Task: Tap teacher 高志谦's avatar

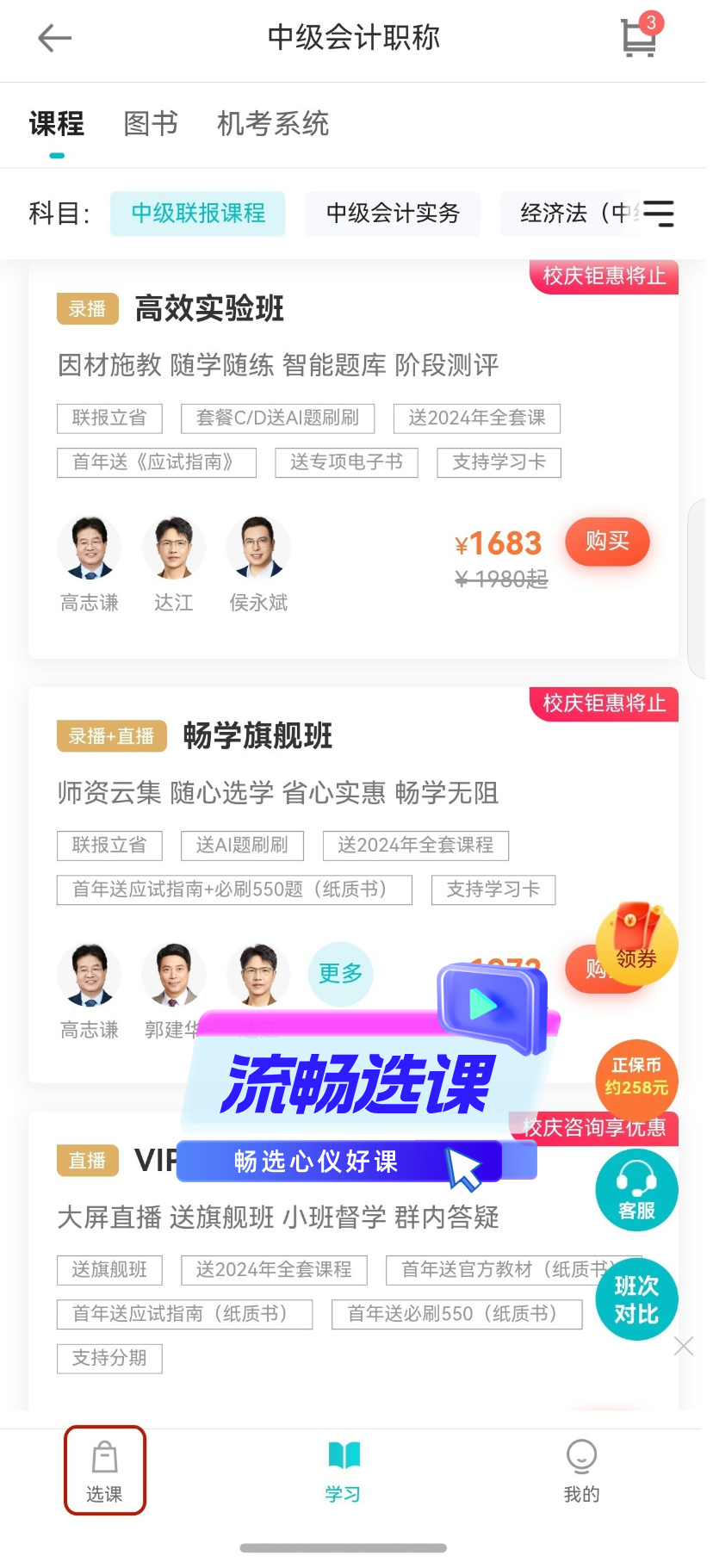Action: click(89, 547)
